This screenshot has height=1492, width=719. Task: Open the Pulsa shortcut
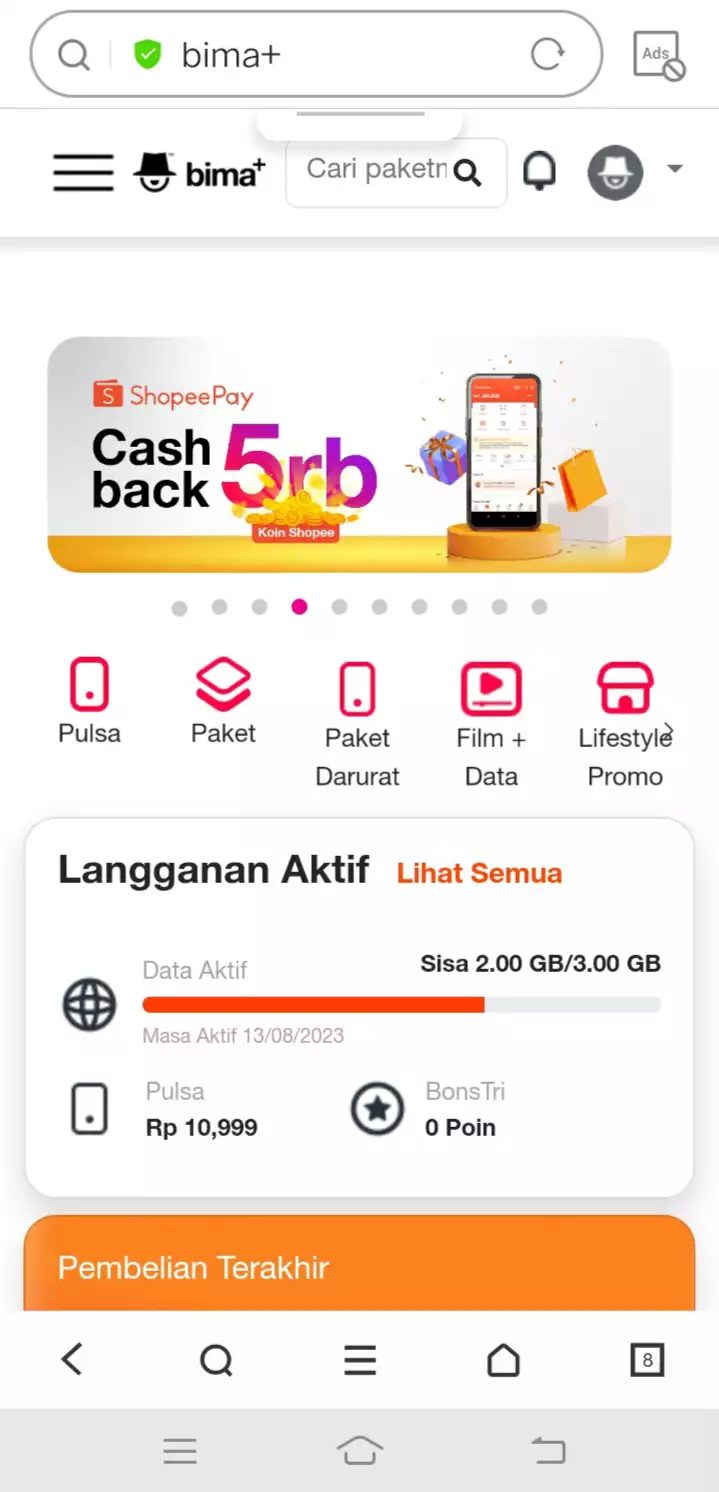(x=89, y=702)
